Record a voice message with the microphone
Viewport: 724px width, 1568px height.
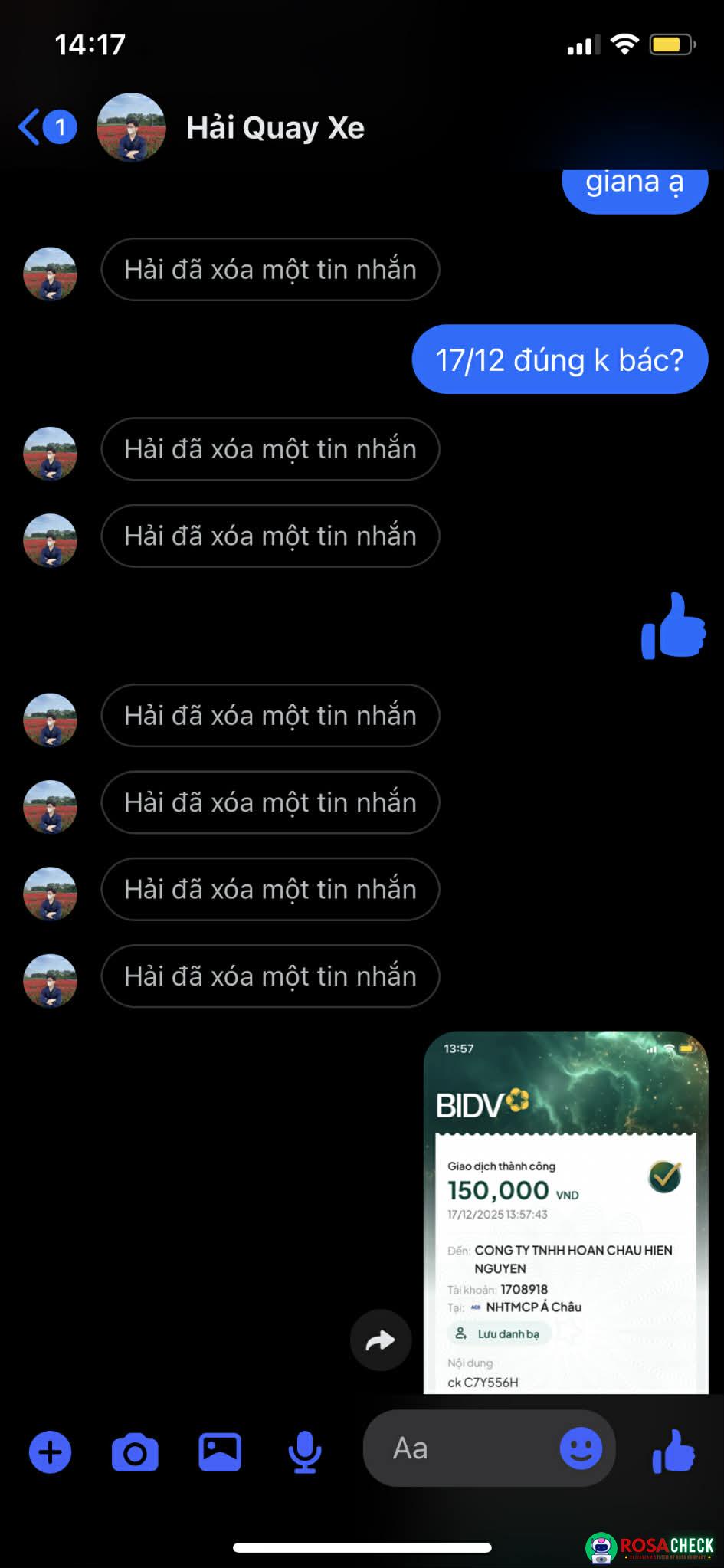[x=304, y=1452]
